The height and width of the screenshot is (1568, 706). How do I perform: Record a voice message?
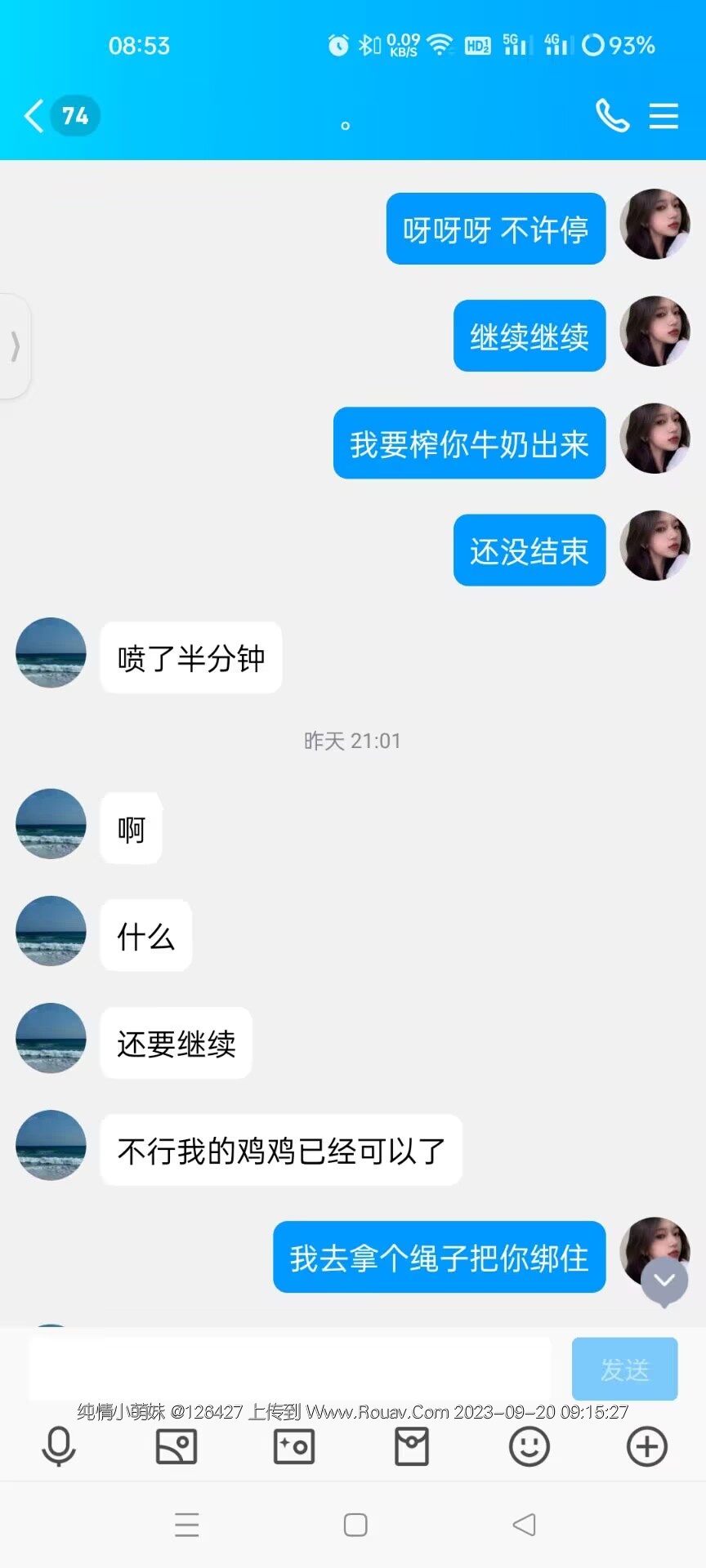[59, 1447]
